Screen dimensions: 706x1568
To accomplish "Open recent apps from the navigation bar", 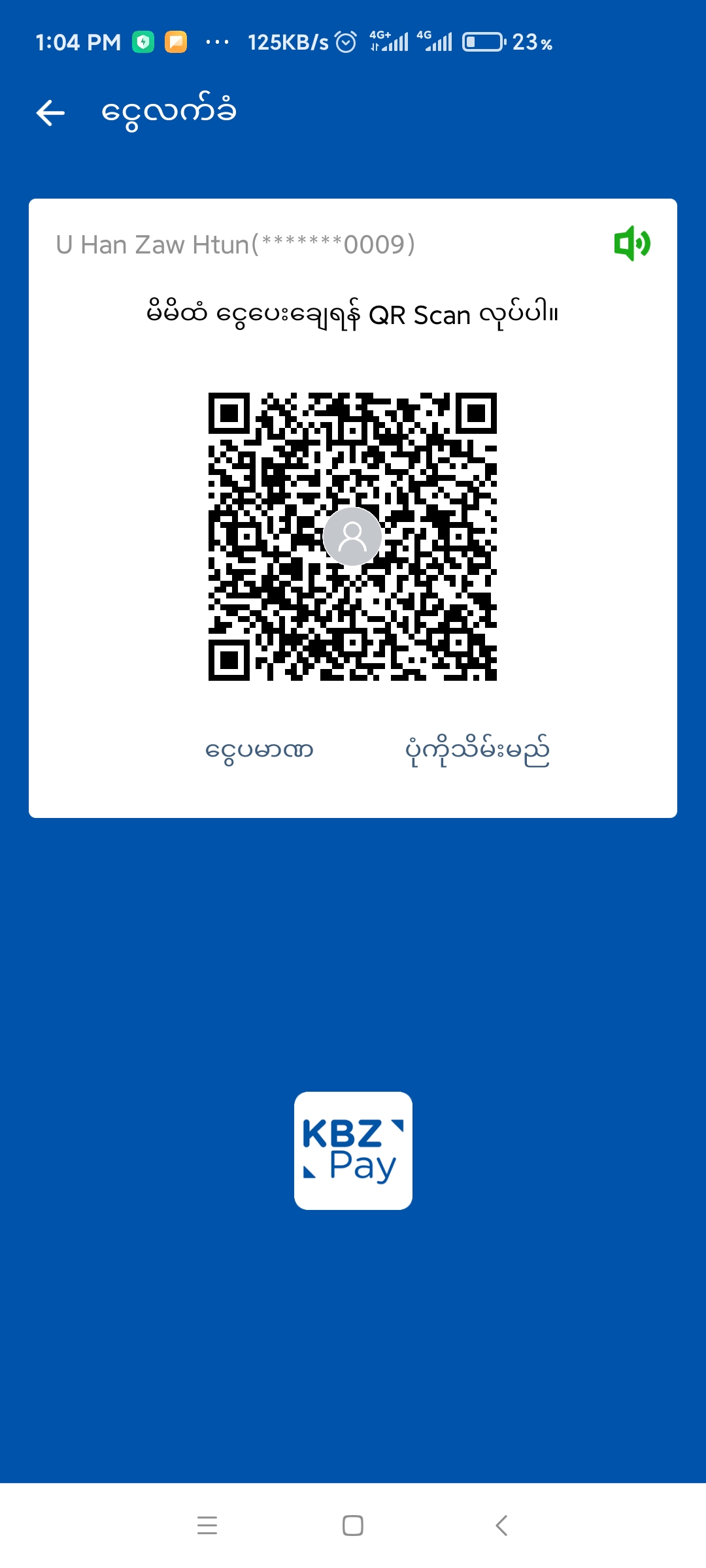I will tap(207, 1525).
